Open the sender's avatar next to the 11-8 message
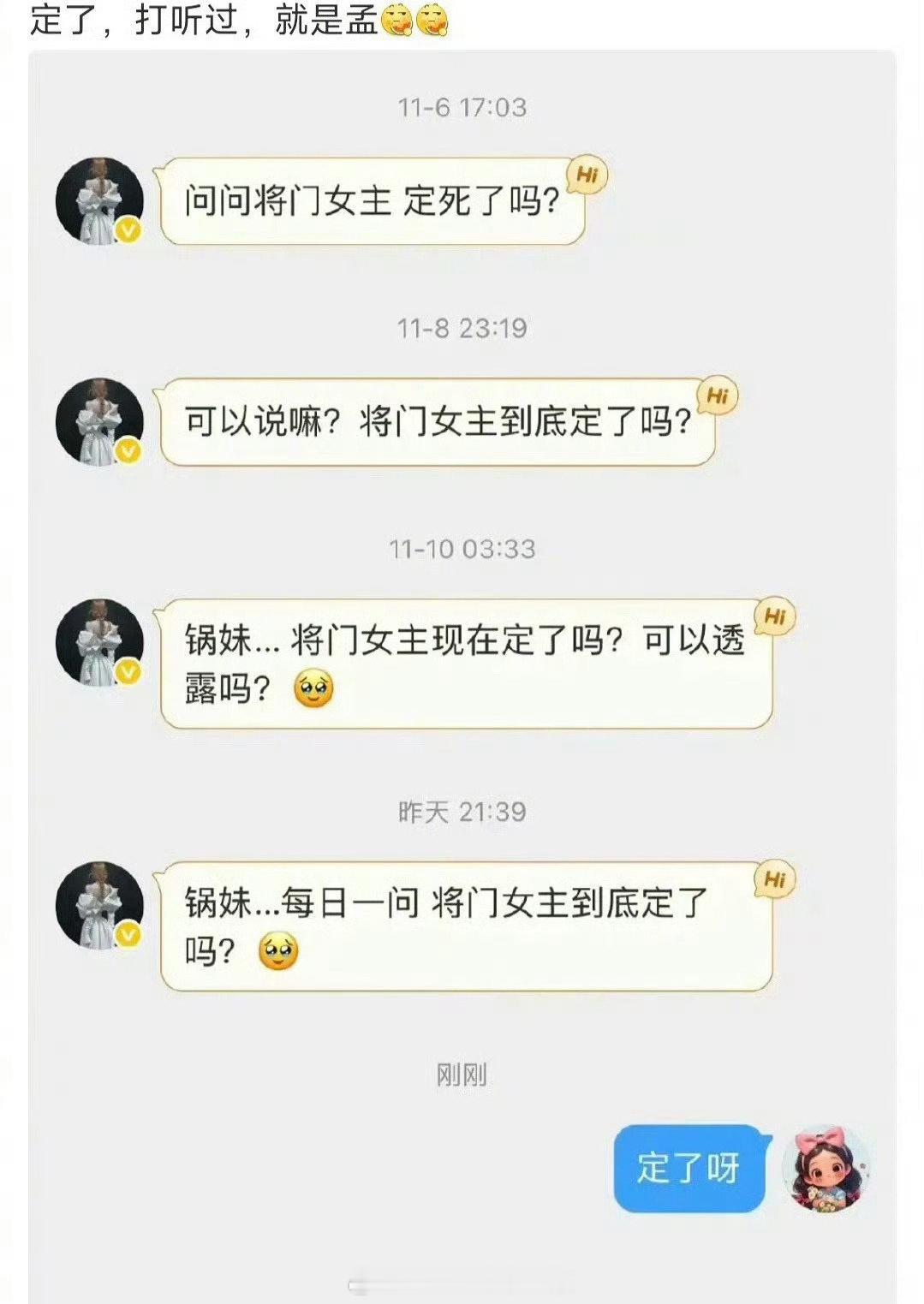 click(x=100, y=420)
